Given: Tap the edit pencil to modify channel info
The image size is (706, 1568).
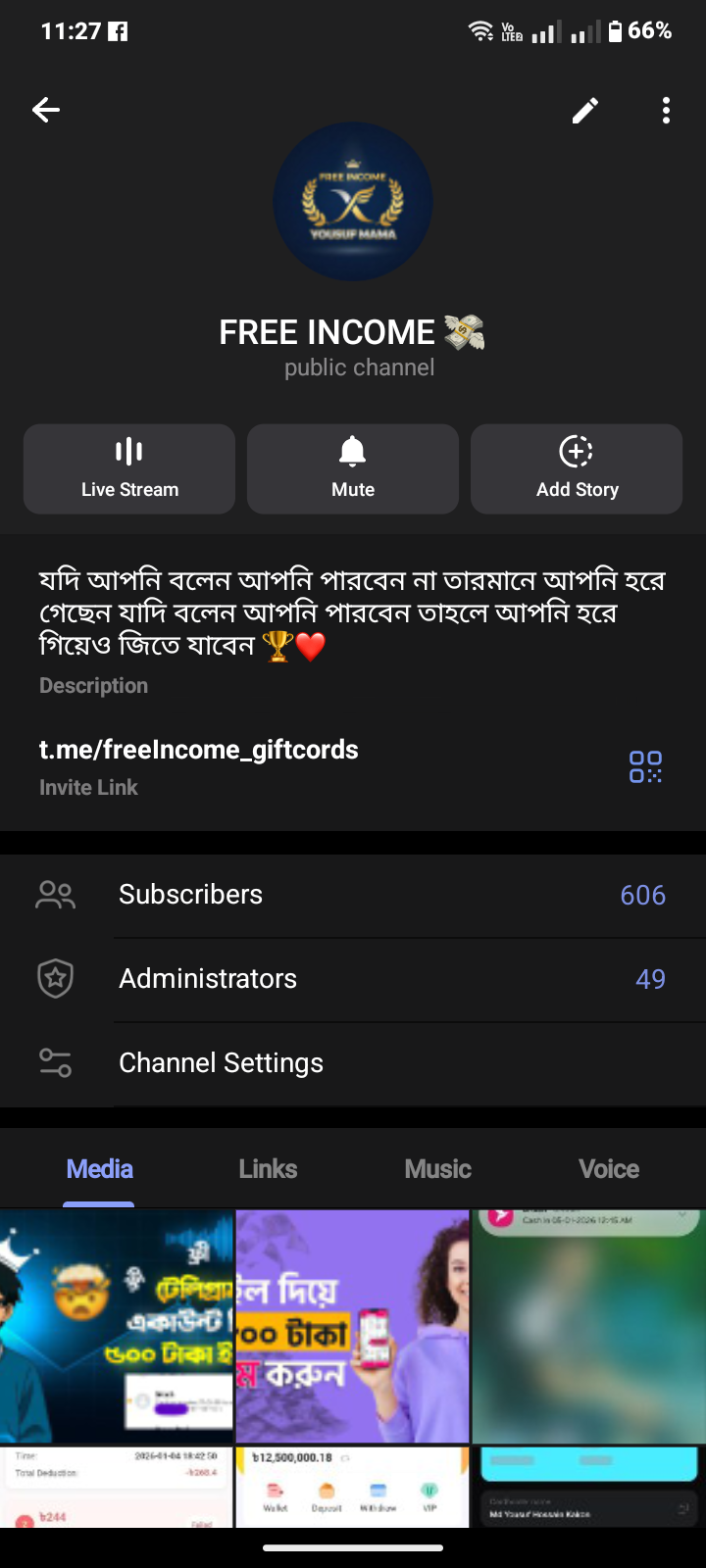Looking at the screenshot, I should [585, 110].
